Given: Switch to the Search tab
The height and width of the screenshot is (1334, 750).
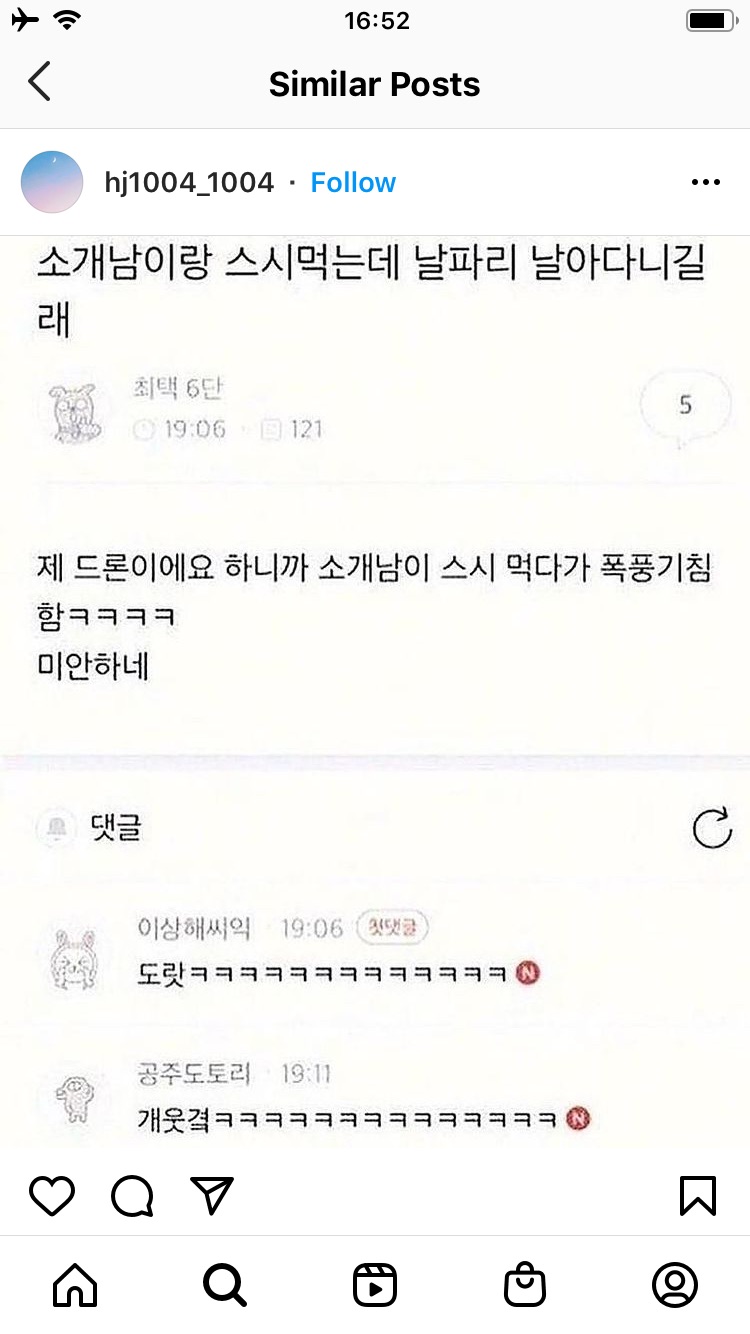Looking at the screenshot, I should point(225,1285).
